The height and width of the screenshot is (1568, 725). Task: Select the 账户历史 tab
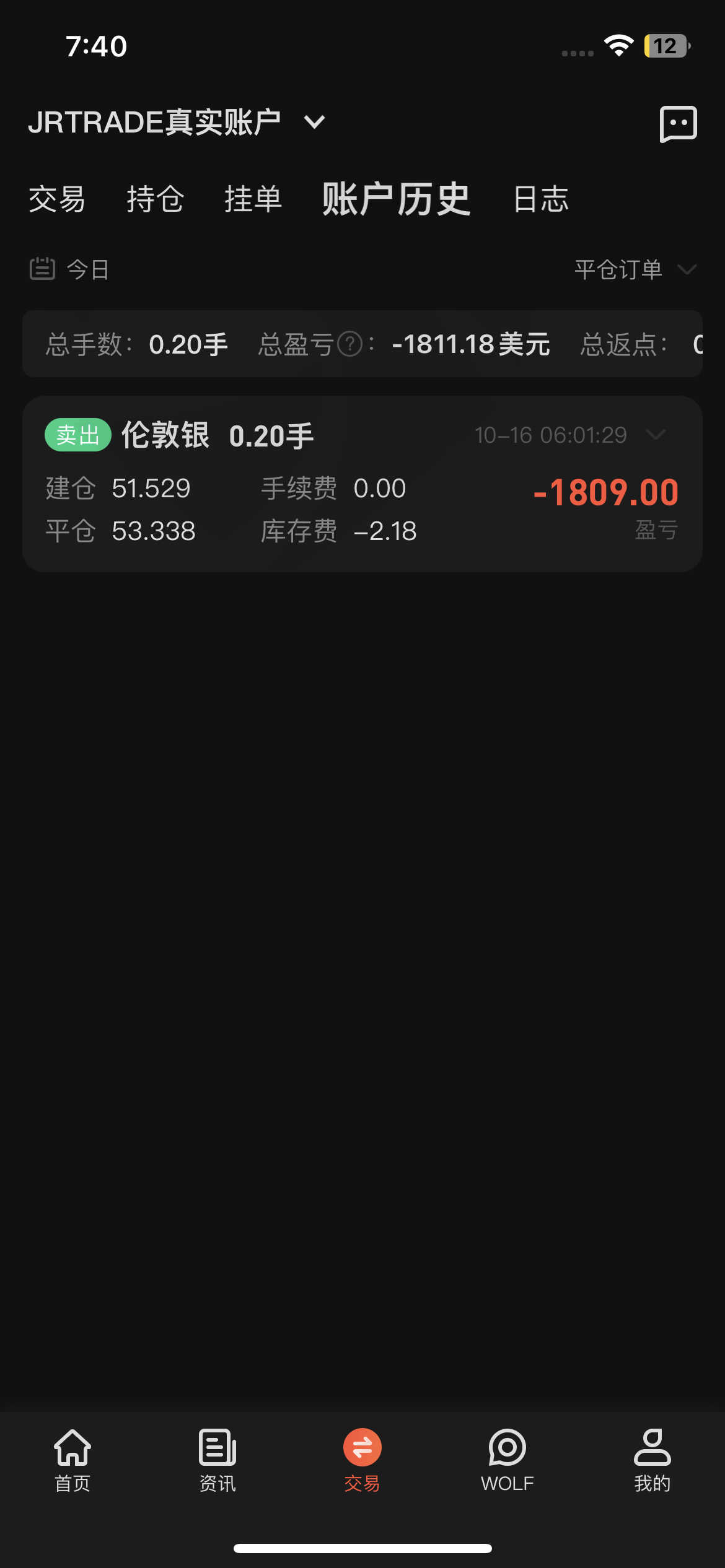click(x=396, y=199)
